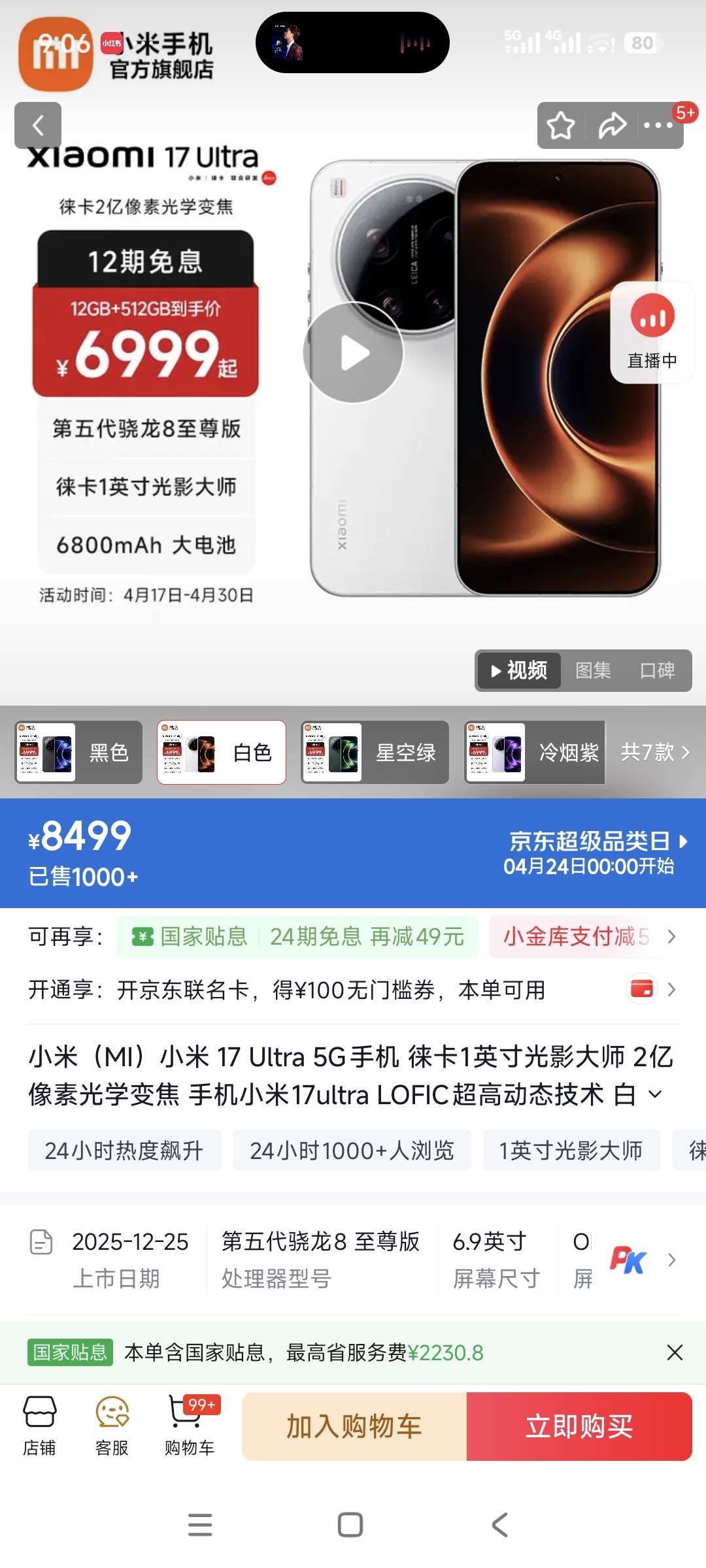Tap 加入购物车 to add to cart

(354, 1426)
